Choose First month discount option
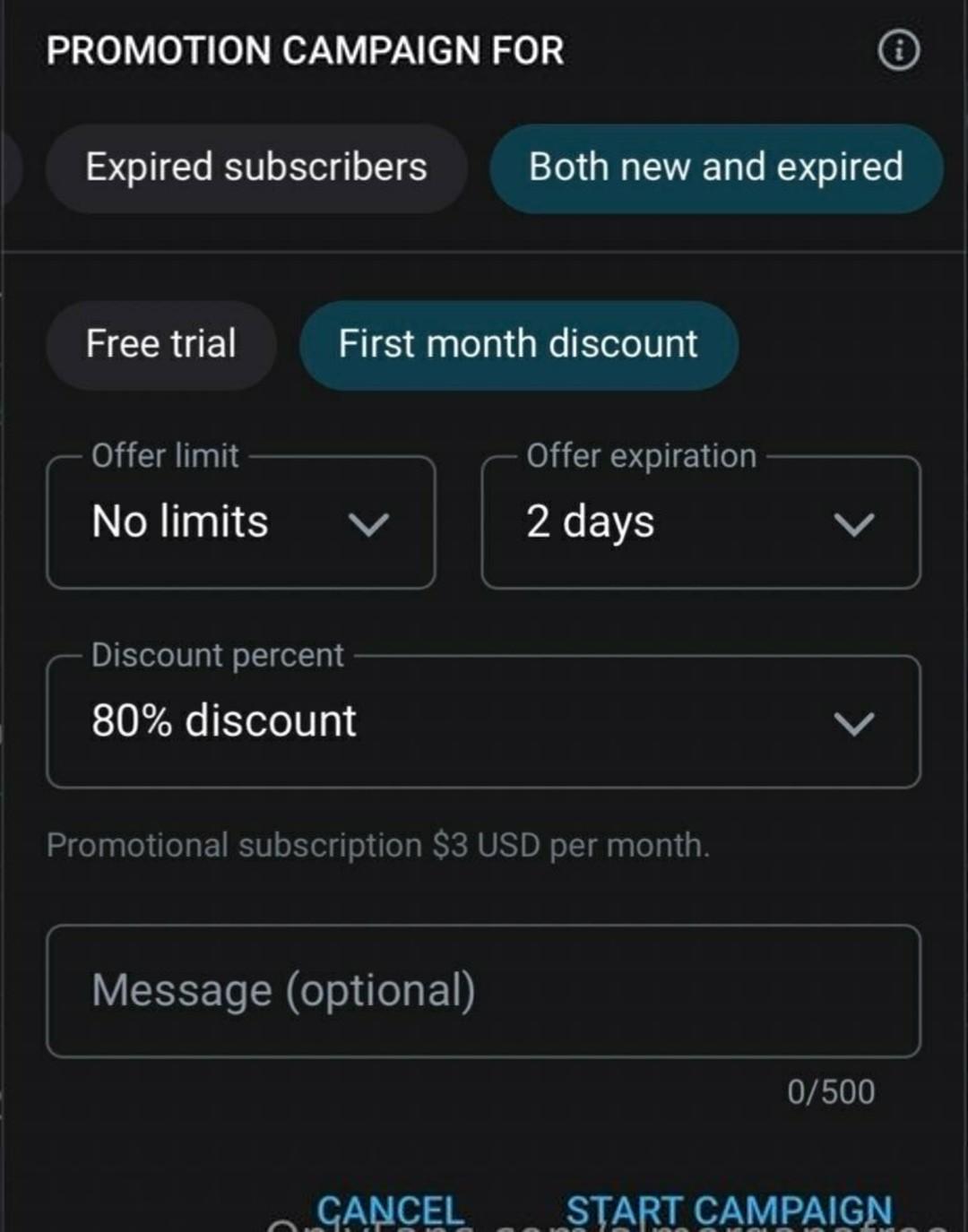968x1232 pixels. pyautogui.click(x=518, y=344)
